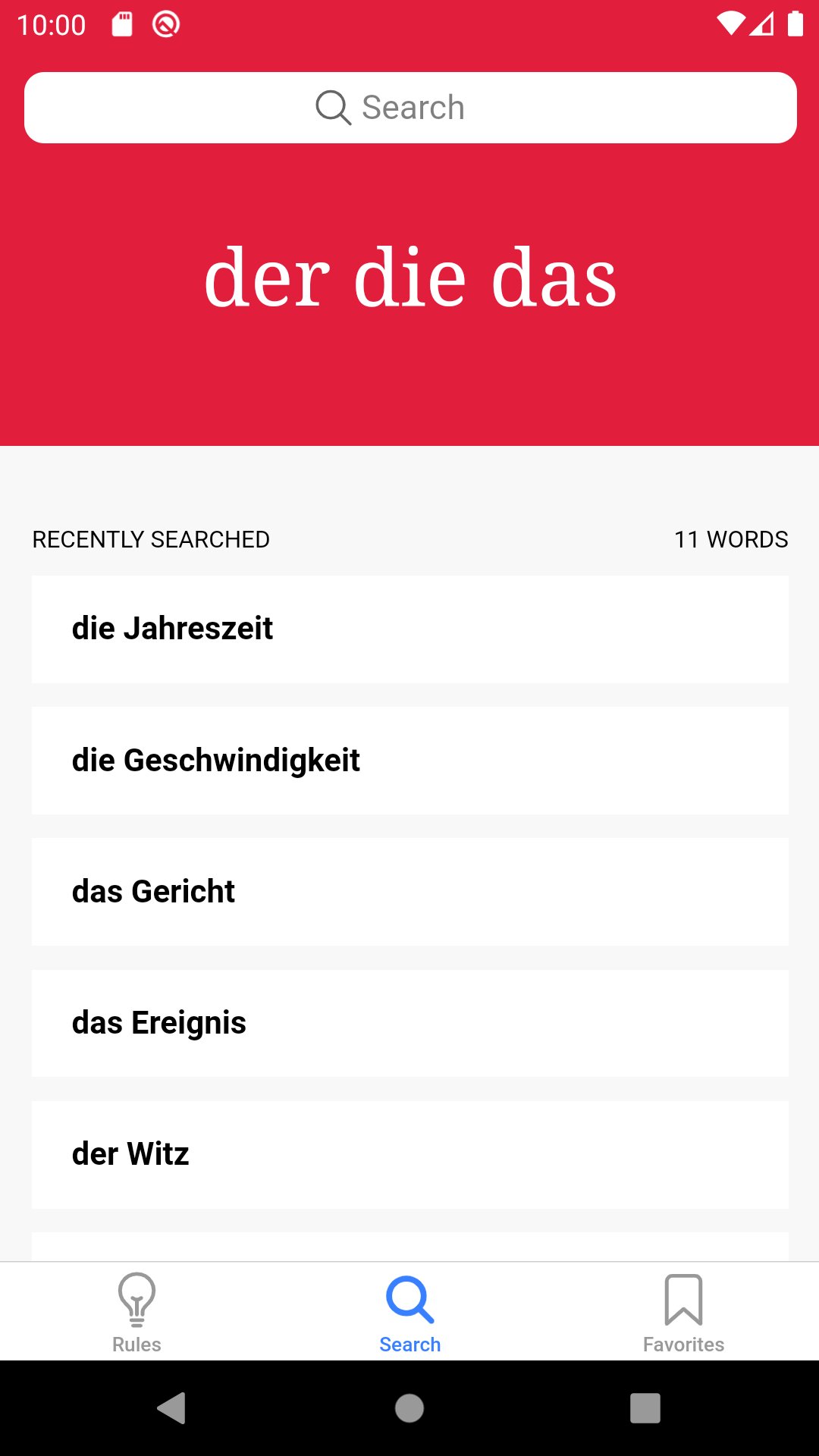Tap the Search field at the top
Screen dimensions: 819x1456
[410, 108]
